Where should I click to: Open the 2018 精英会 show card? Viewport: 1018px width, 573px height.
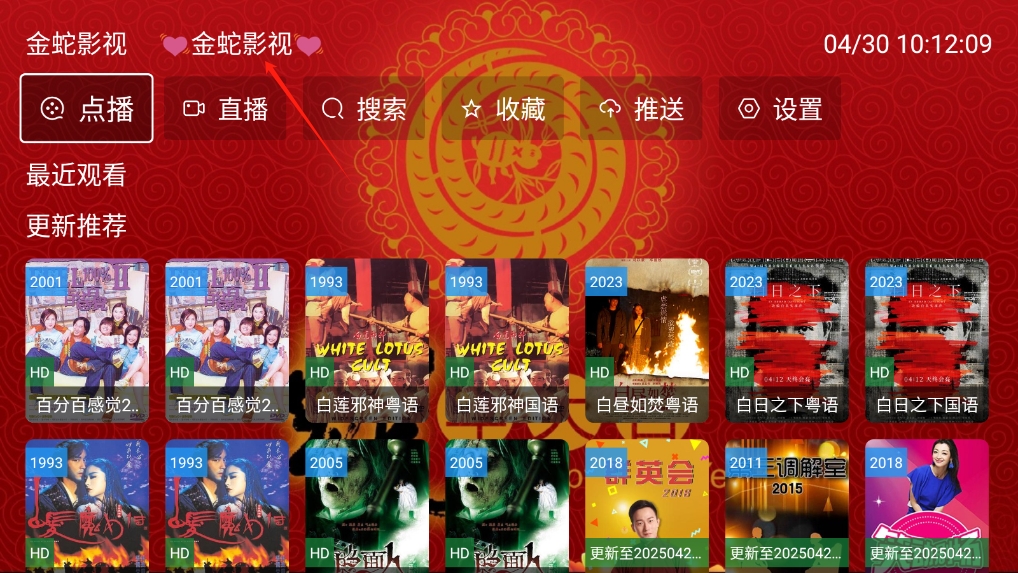[x=647, y=505]
